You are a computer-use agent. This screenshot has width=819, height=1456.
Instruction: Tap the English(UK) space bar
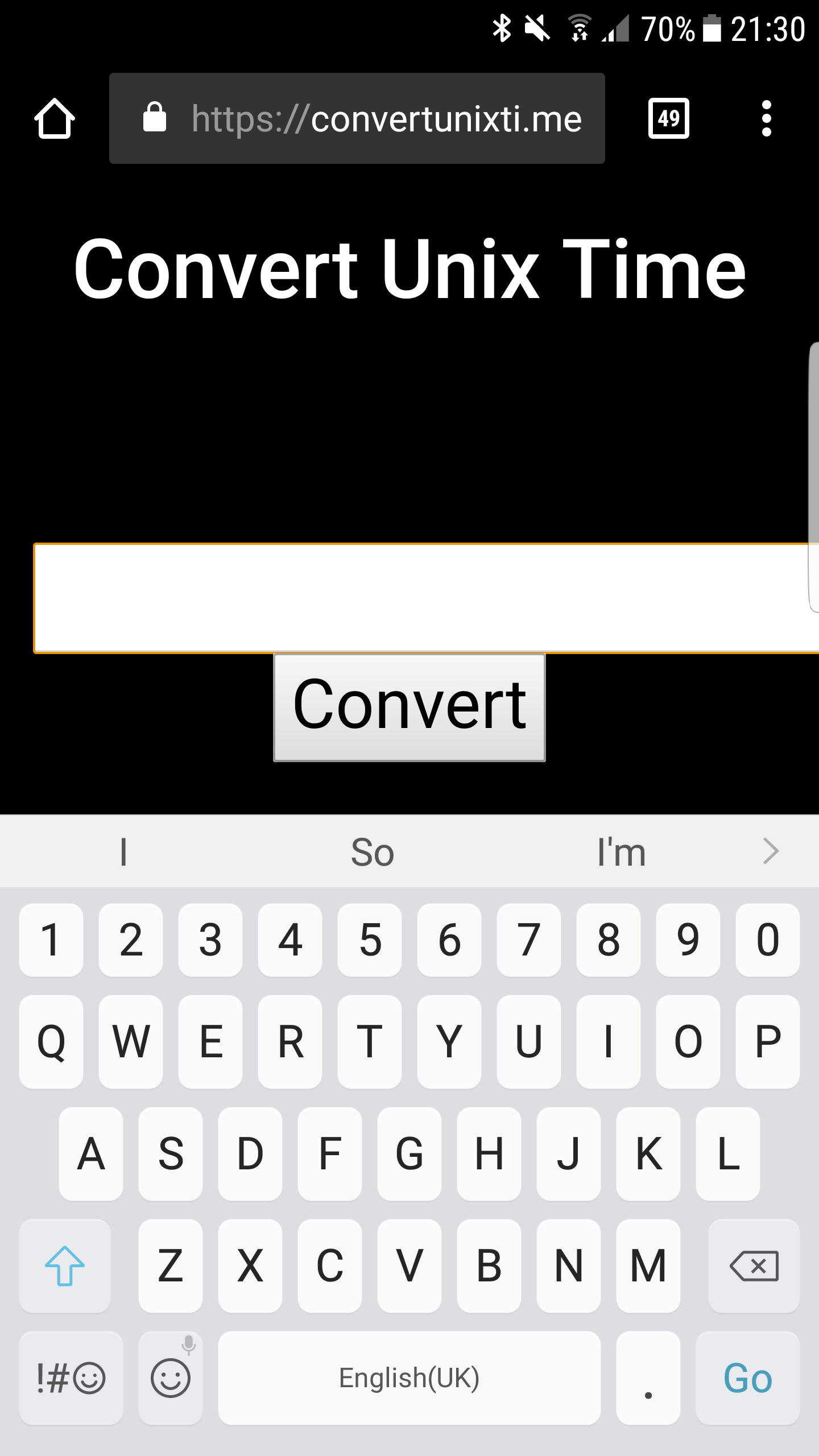pos(409,1378)
